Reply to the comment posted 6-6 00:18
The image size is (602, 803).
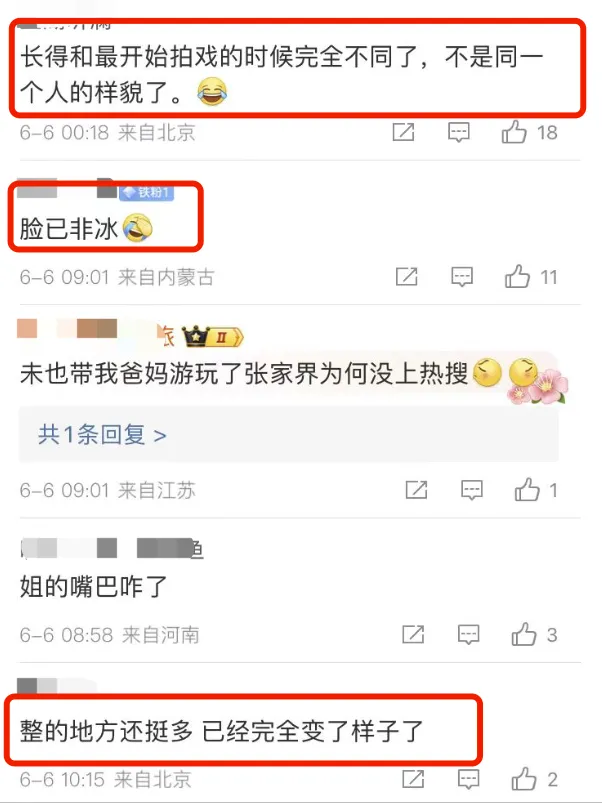click(459, 132)
